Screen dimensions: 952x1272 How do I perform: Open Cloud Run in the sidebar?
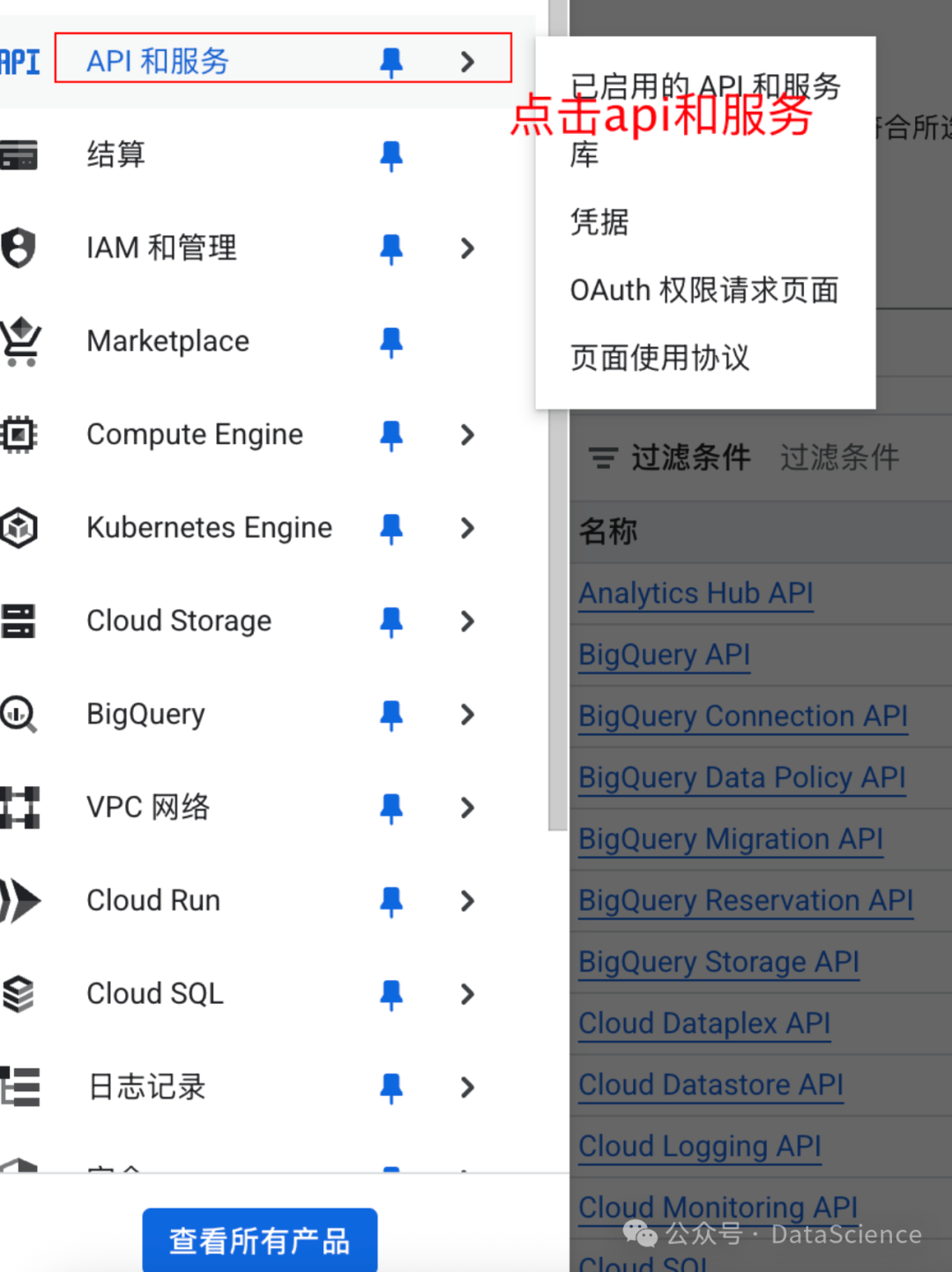(153, 901)
